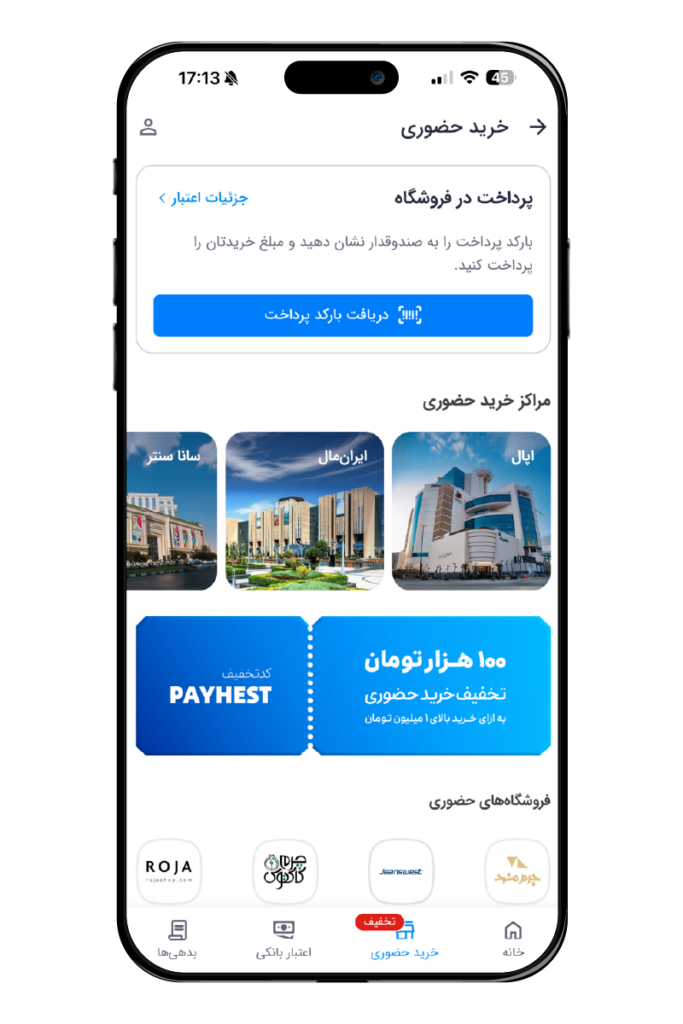Switch to the خرید حضوری tab
This screenshot has width=683, height=1024.
404,939
